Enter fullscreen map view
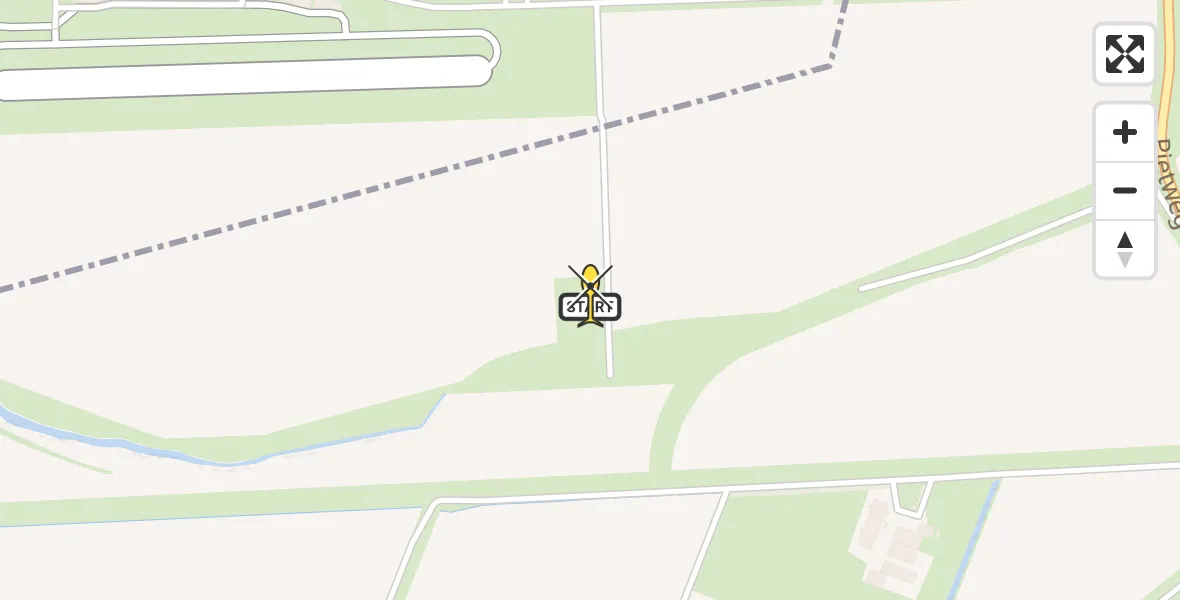The height and width of the screenshot is (600, 1180). pos(1124,54)
